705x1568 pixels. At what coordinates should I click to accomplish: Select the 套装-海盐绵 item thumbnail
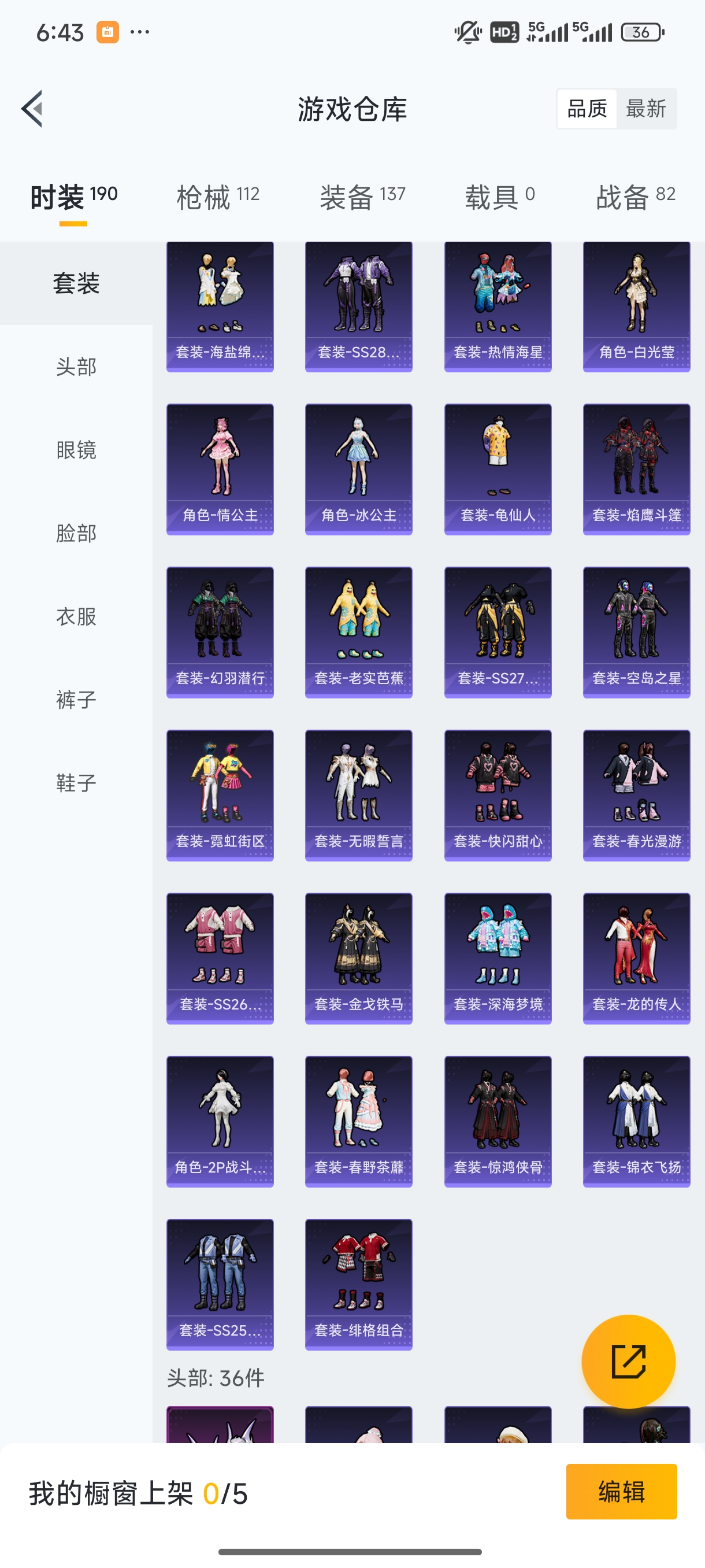[220, 308]
